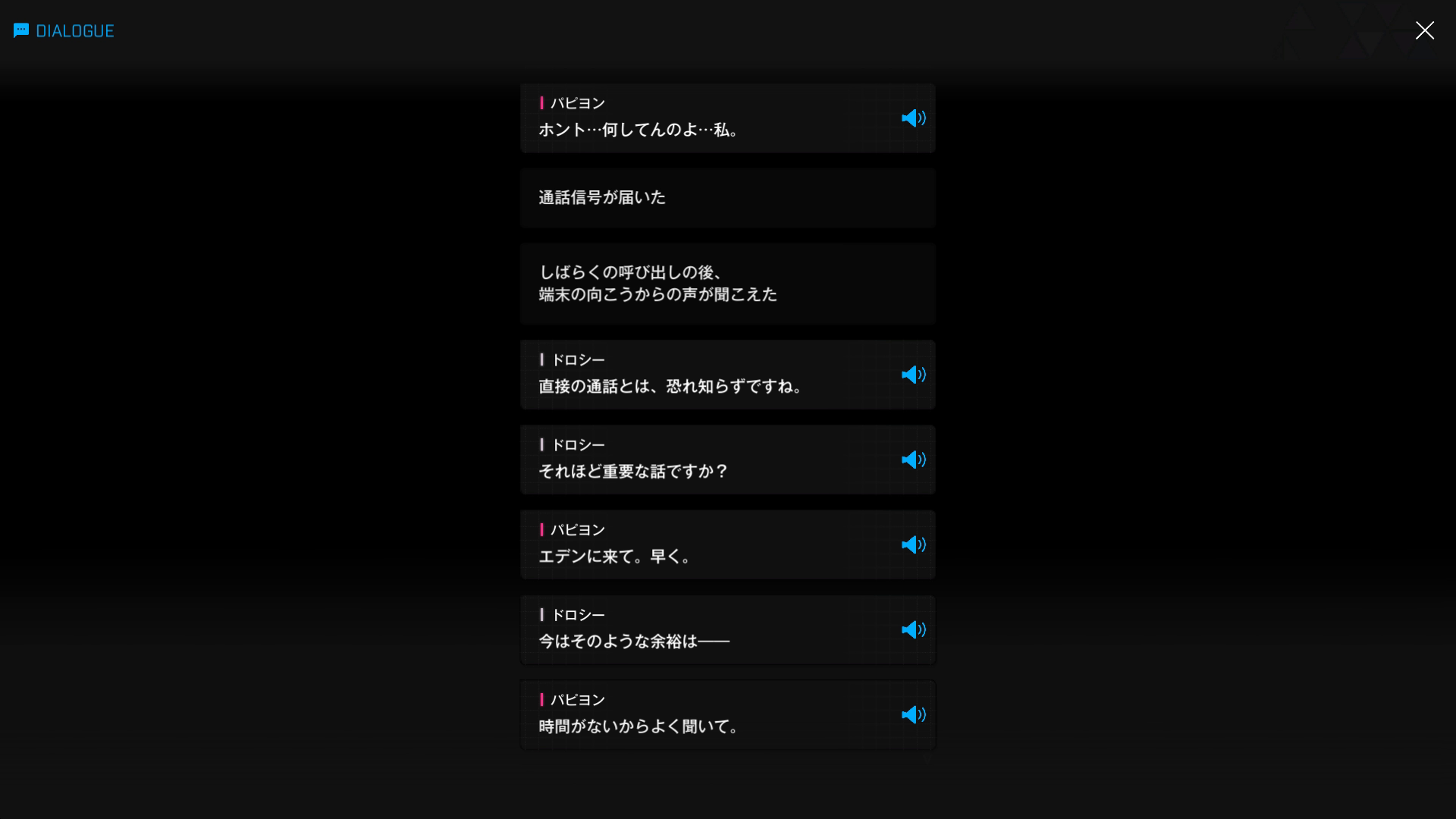This screenshot has height=819, width=1456.
Task: Play voice for '直接の通話とは、恐れ知らずですね。'
Action: (913, 375)
